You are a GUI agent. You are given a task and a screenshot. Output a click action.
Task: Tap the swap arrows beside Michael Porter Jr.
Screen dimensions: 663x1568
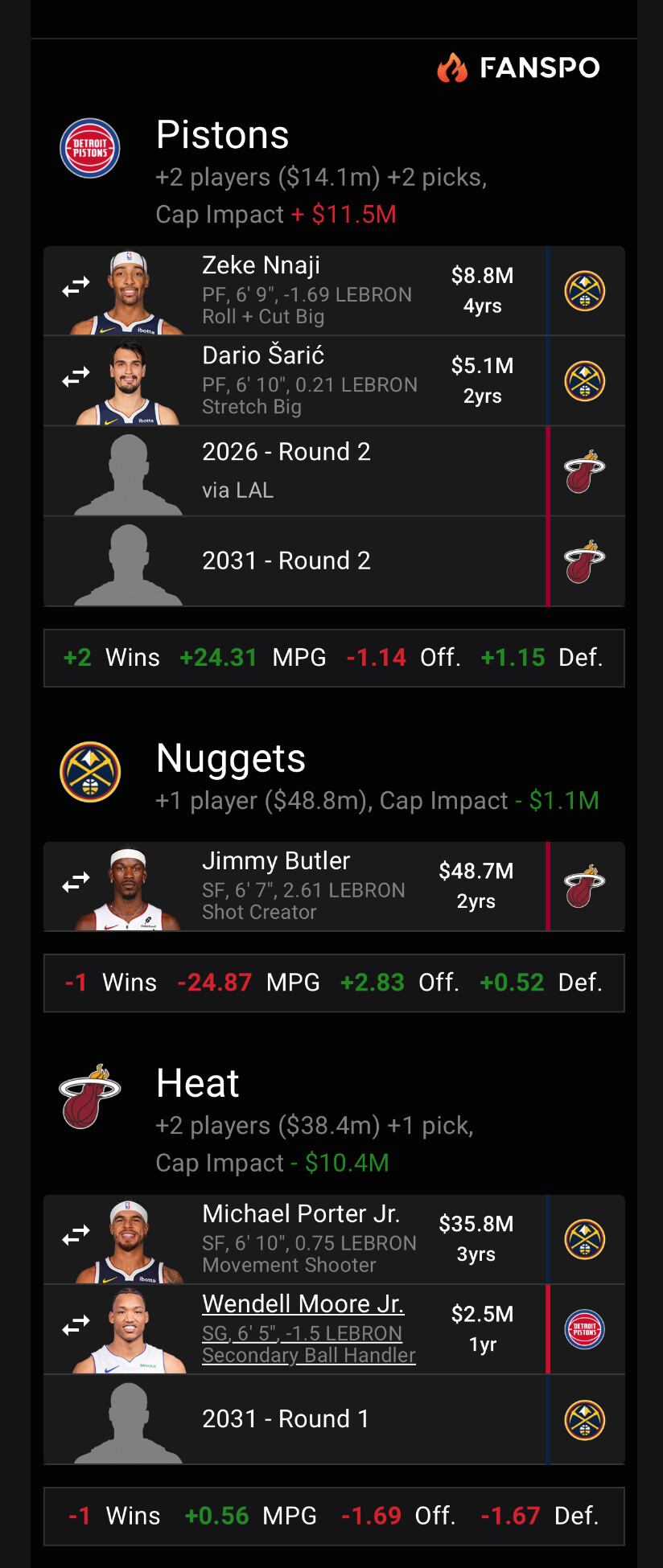(x=76, y=1235)
